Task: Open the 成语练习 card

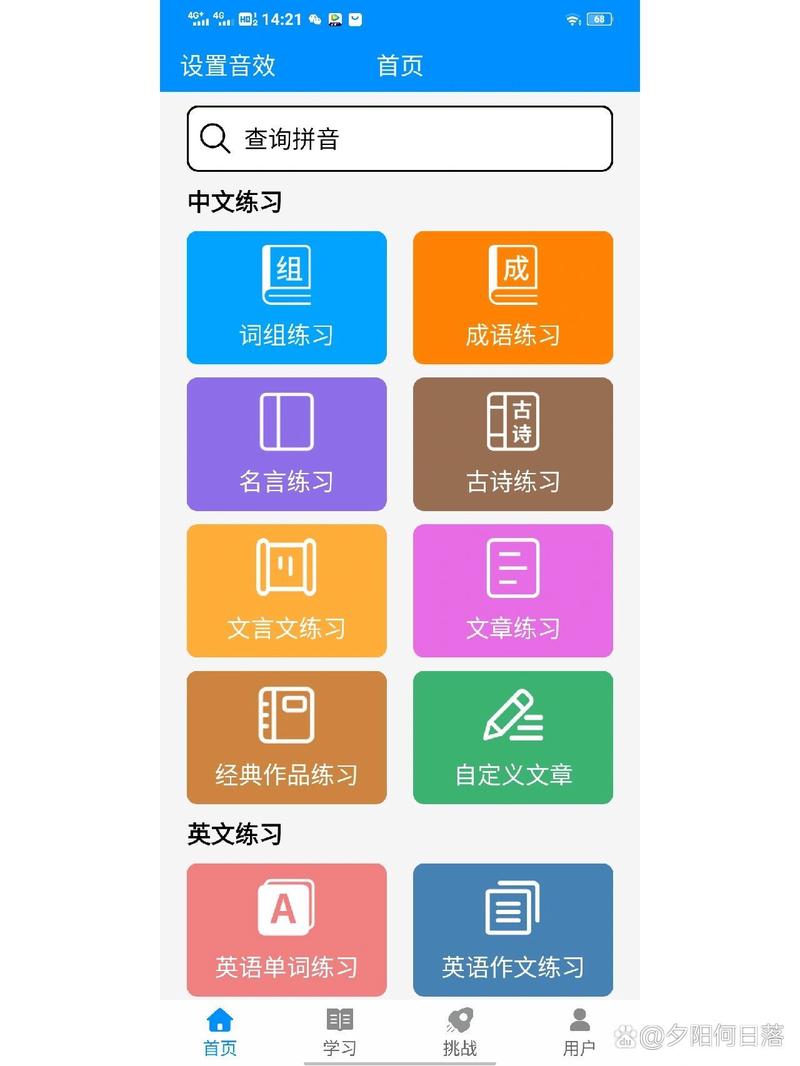Action: [513, 298]
